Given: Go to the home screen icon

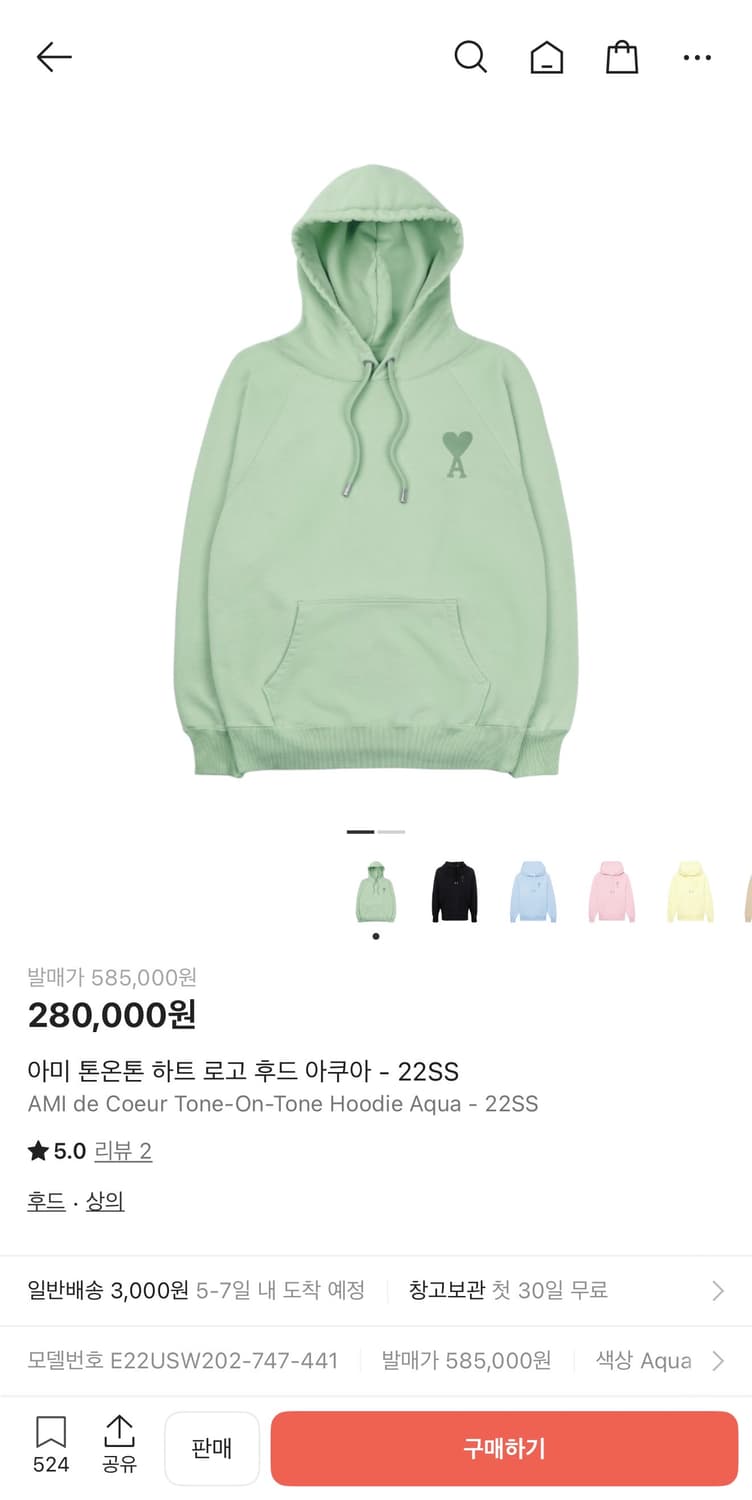Looking at the screenshot, I should tap(547, 57).
